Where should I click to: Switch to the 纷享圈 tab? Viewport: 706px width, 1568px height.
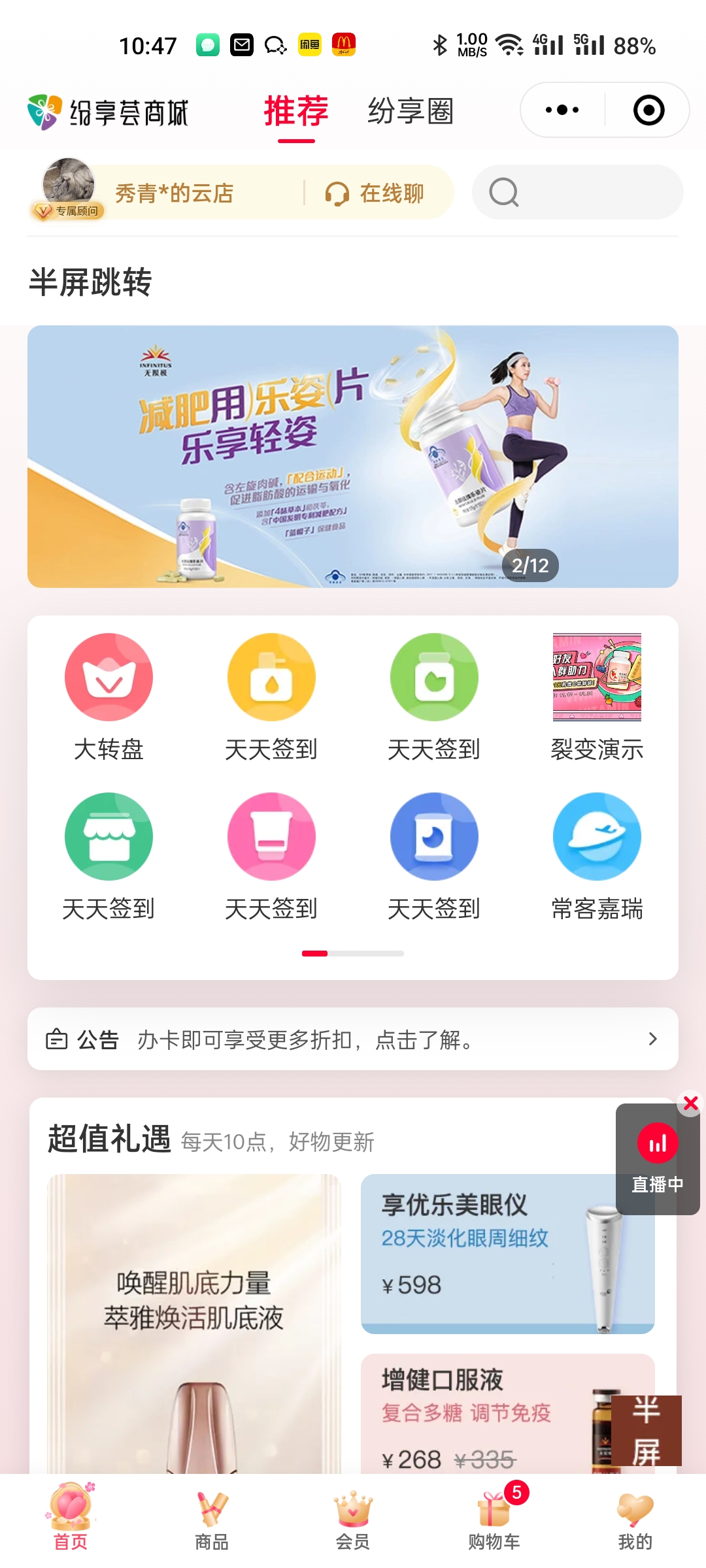[410, 111]
